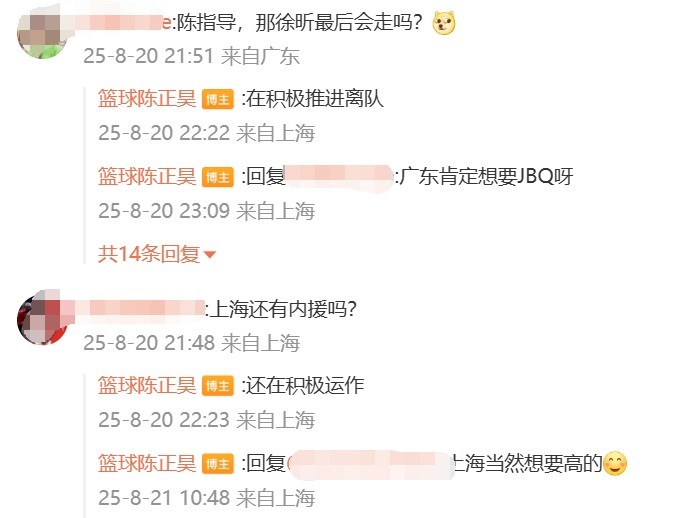The image size is (679, 518).
Task: Expand the 共14条回复 reply thread
Action: point(156,254)
